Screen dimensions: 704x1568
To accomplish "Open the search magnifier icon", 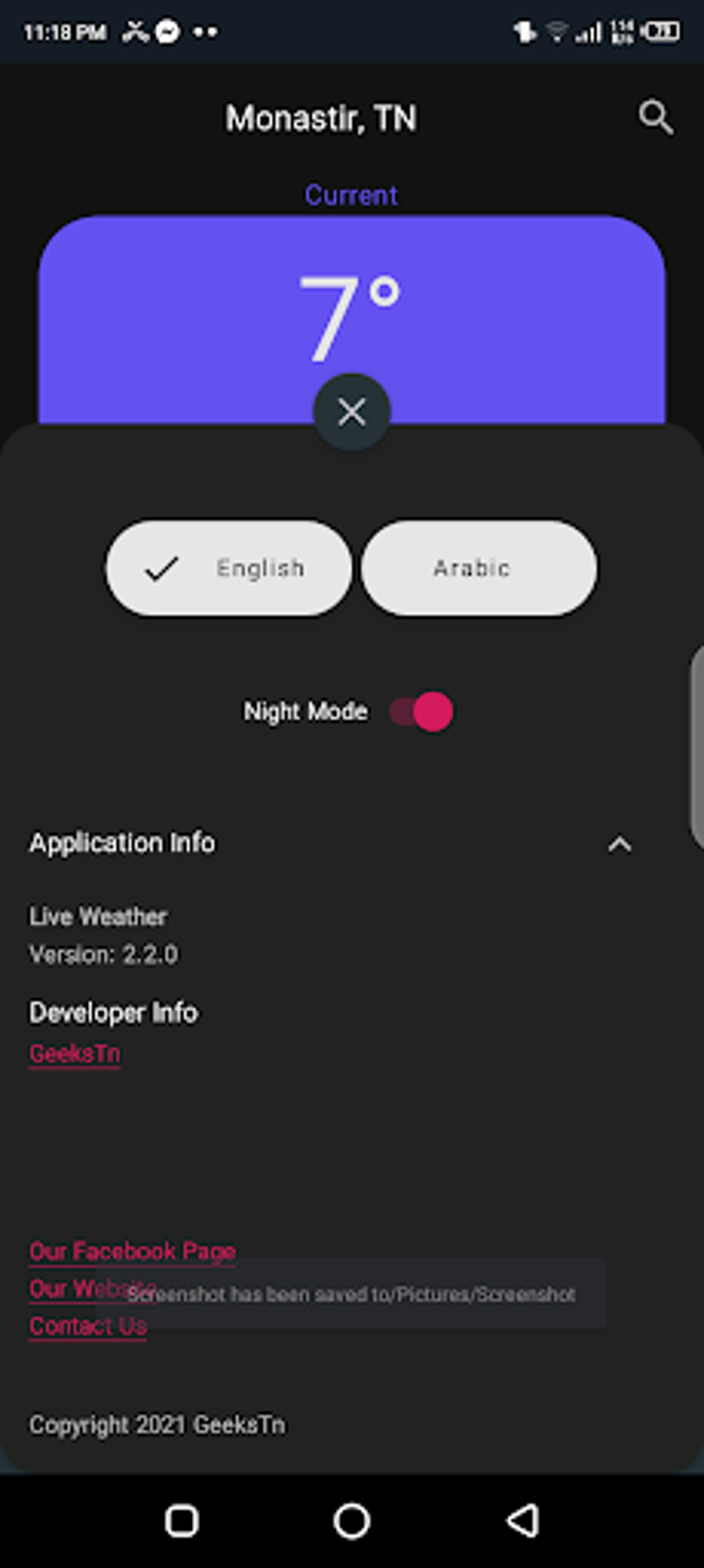I will pyautogui.click(x=655, y=117).
